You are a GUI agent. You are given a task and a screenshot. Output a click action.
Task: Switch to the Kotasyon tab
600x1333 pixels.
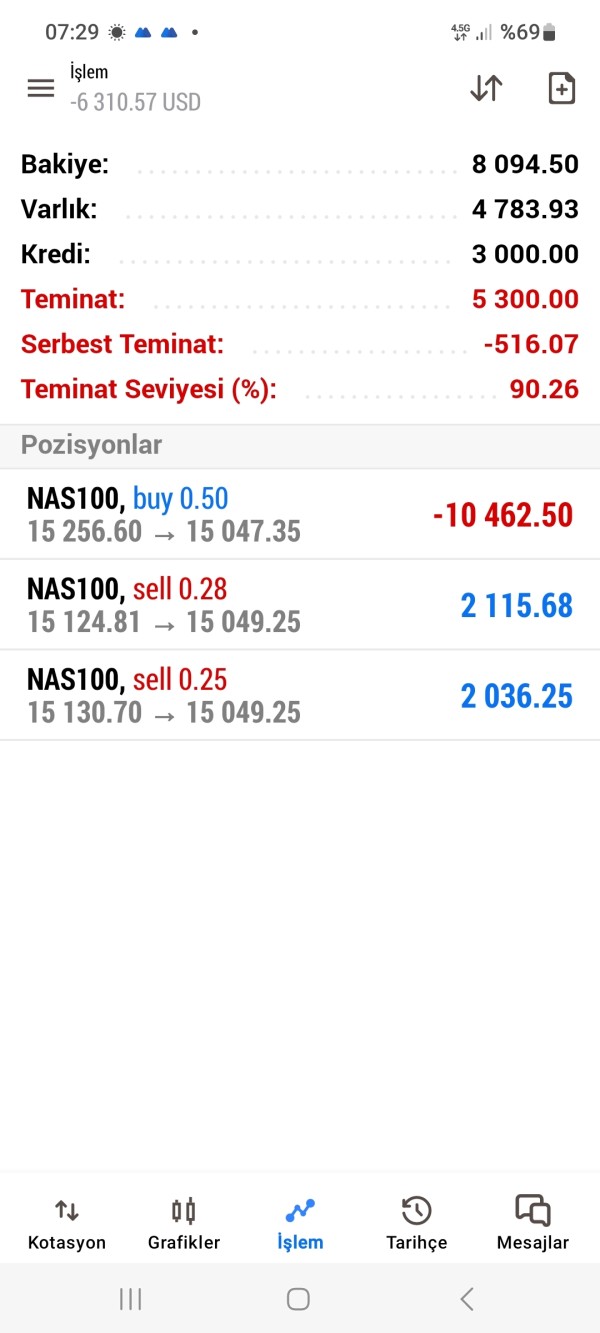(67, 1223)
